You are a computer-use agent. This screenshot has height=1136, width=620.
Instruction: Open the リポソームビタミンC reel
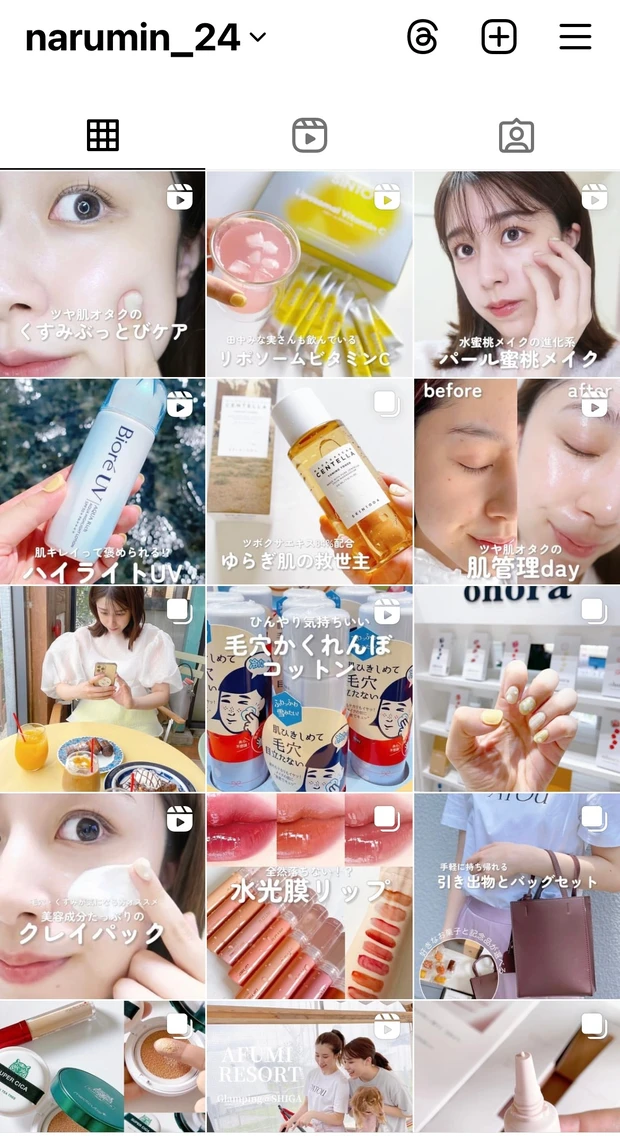(x=309, y=274)
